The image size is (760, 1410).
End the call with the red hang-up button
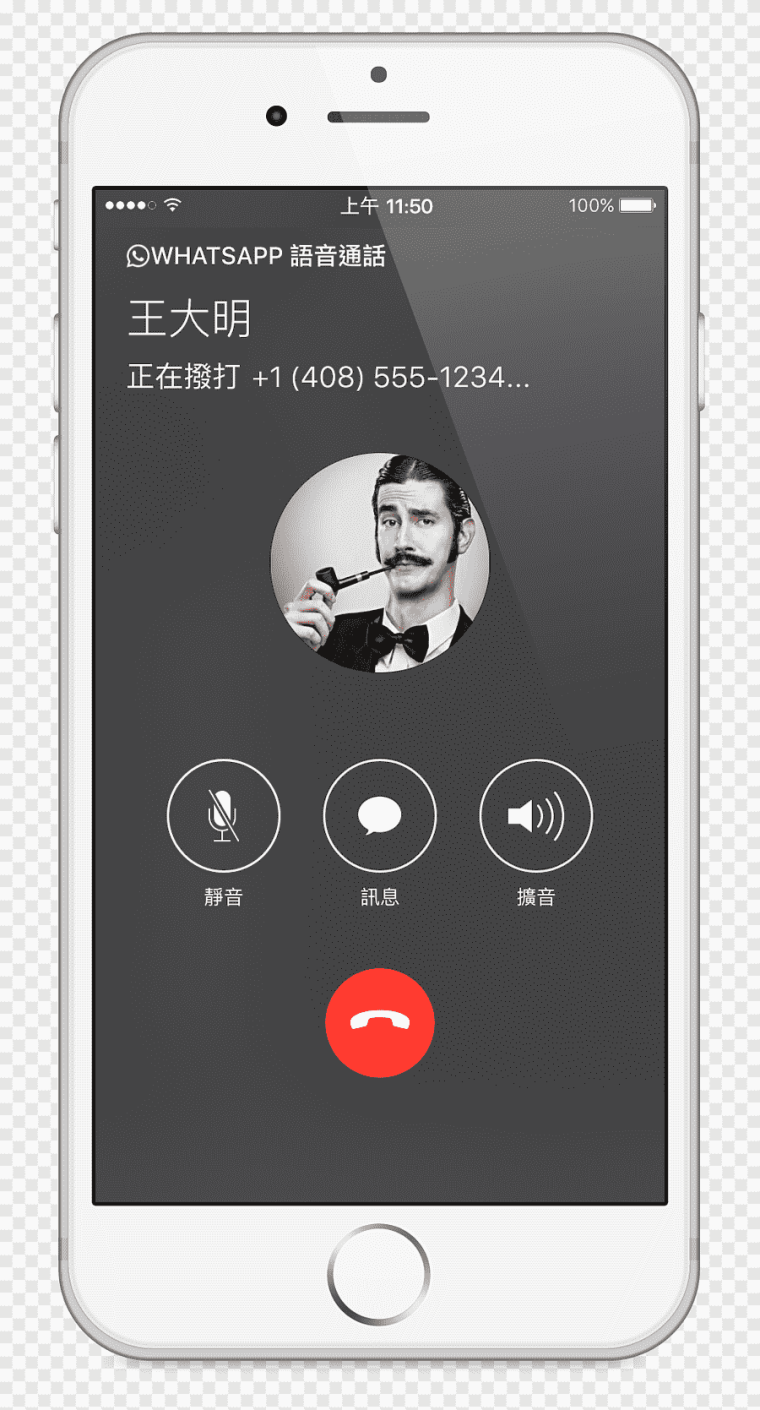click(x=380, y=1022)
